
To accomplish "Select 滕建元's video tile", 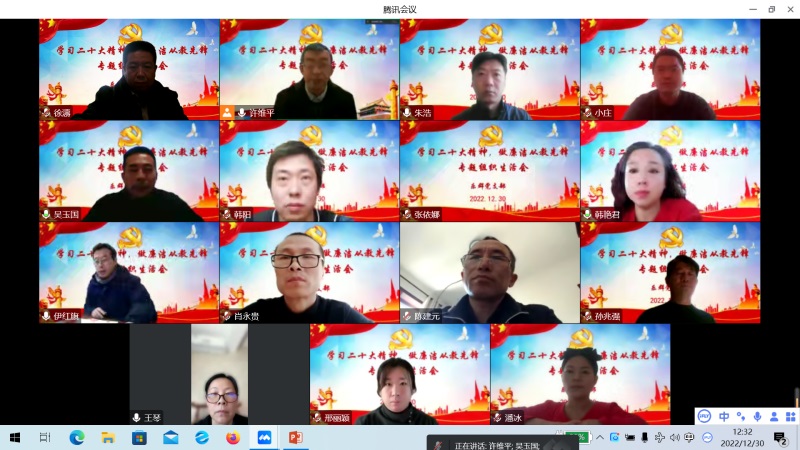I will point(489,272).
